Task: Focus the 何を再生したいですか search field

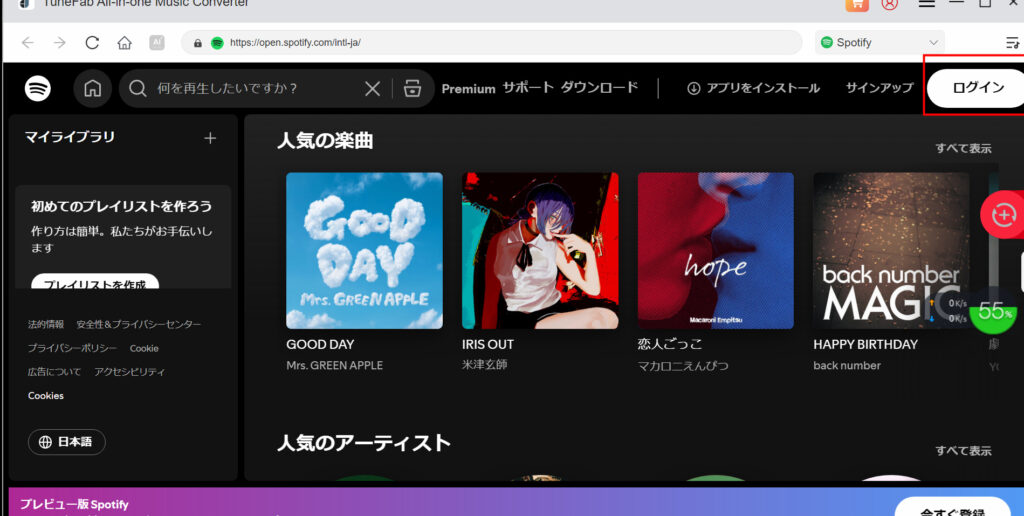Action: pos(250,88)
